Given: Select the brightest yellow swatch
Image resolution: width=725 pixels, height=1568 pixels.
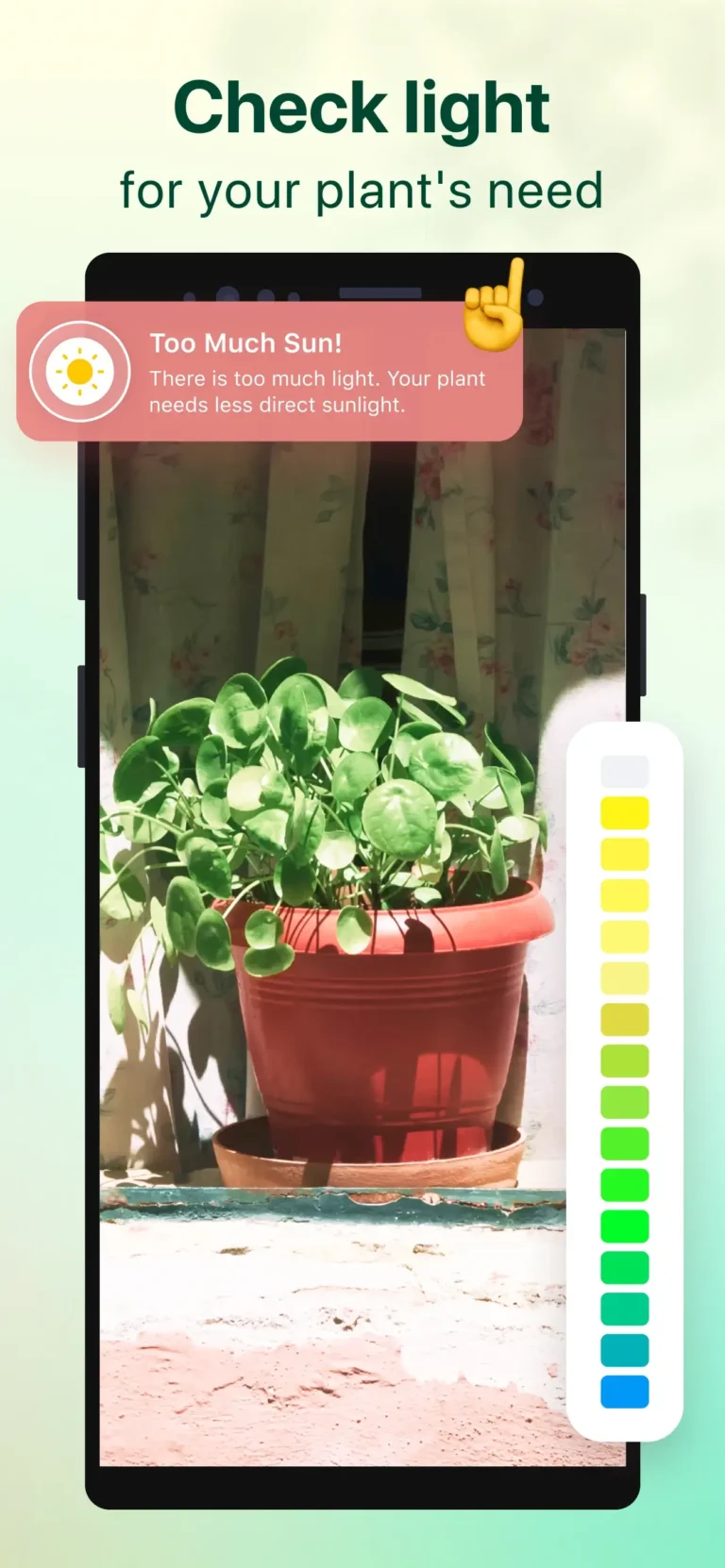Looking at the screenshot, I should point(624,811).
